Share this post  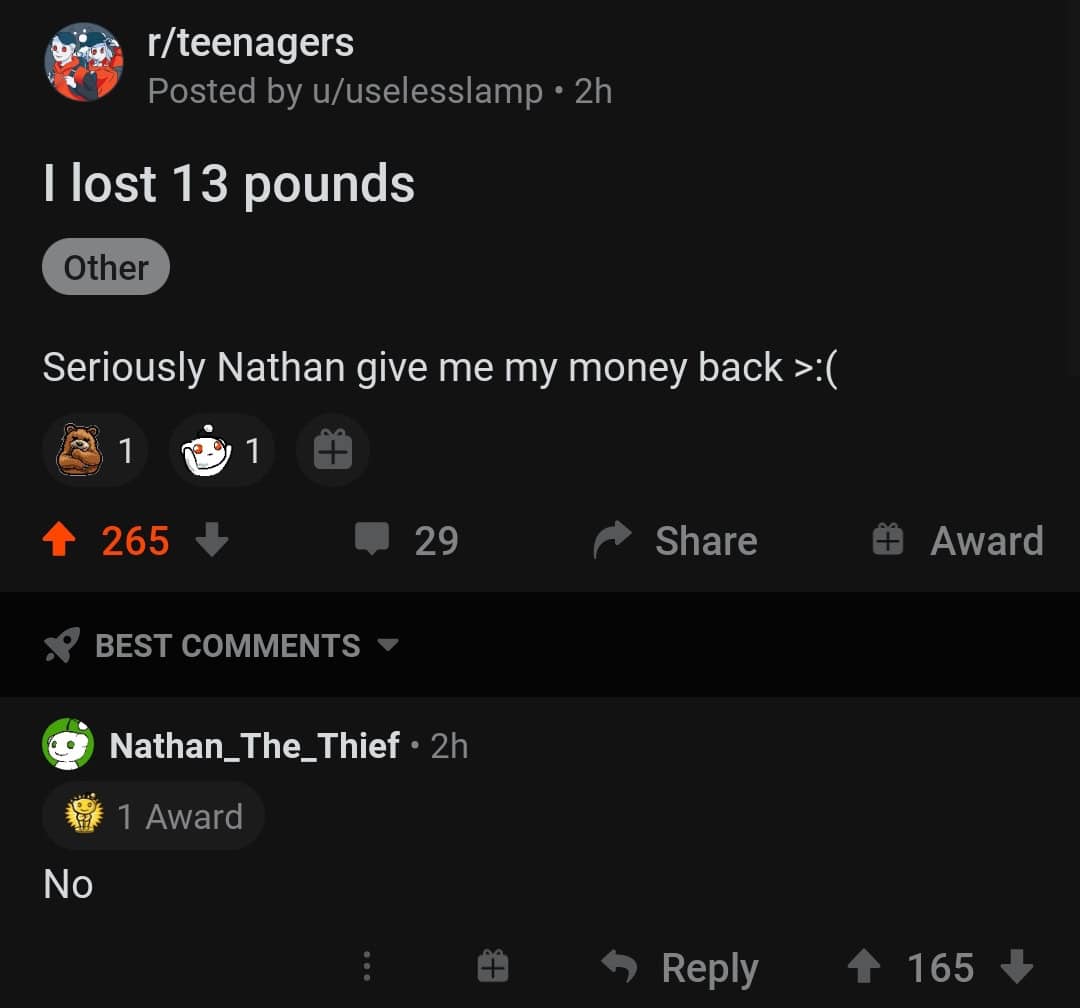676,541
